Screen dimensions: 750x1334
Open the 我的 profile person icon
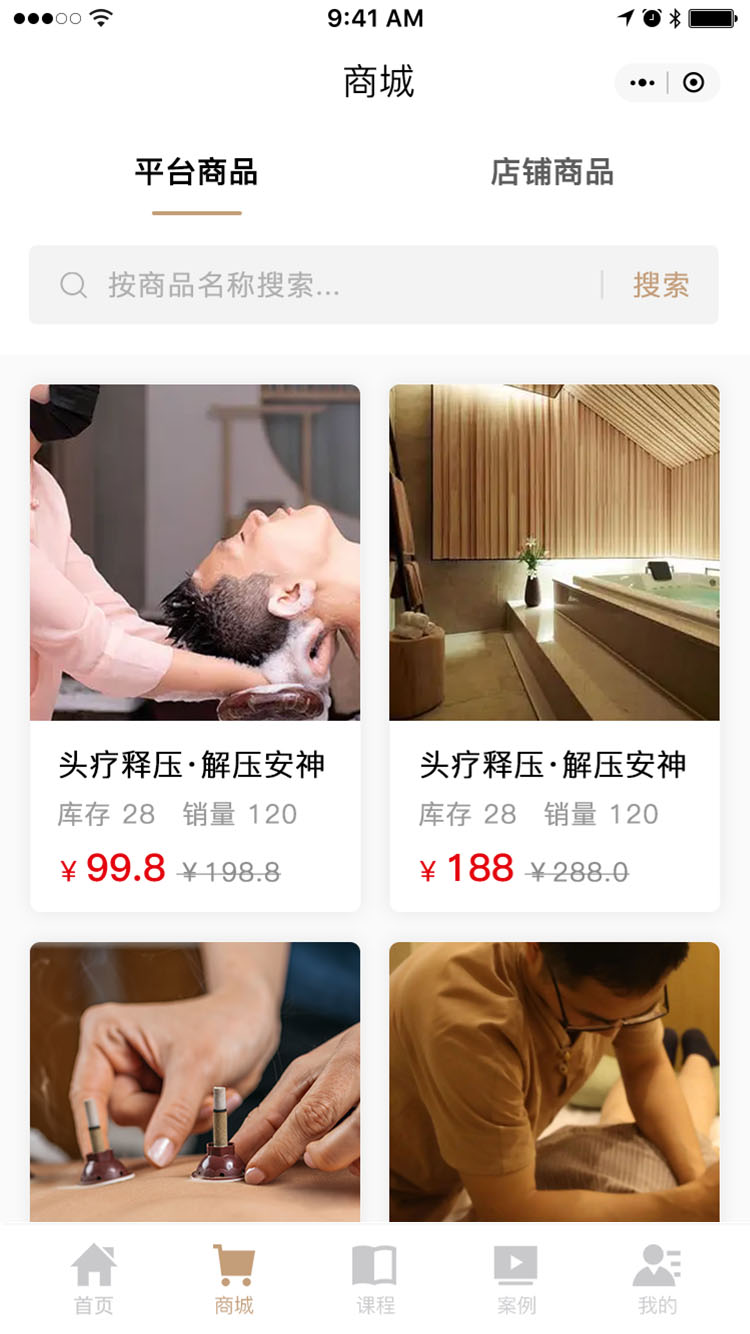point(657,1263)
